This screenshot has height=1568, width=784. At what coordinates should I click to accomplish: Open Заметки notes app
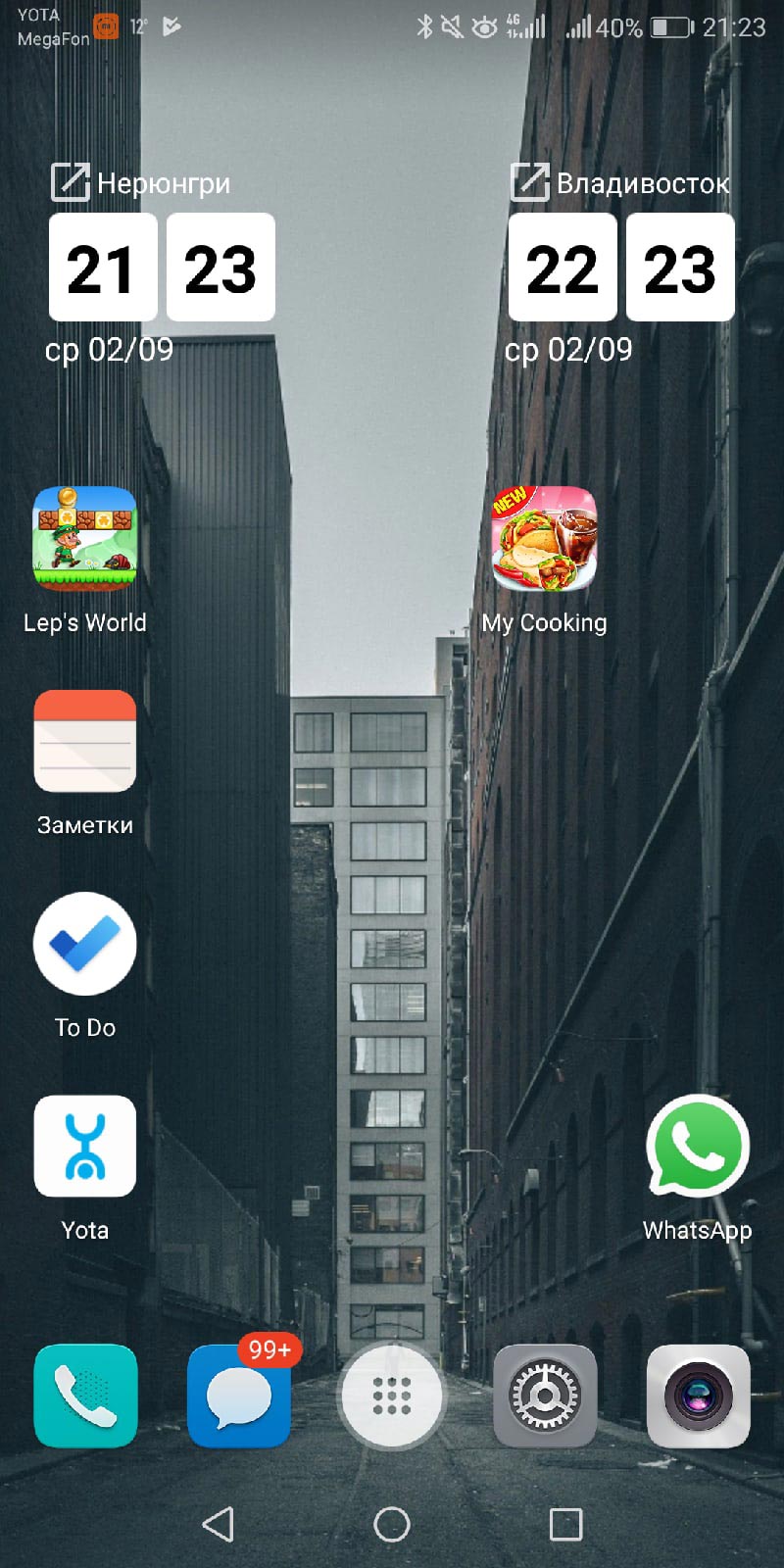pos(85,741)
